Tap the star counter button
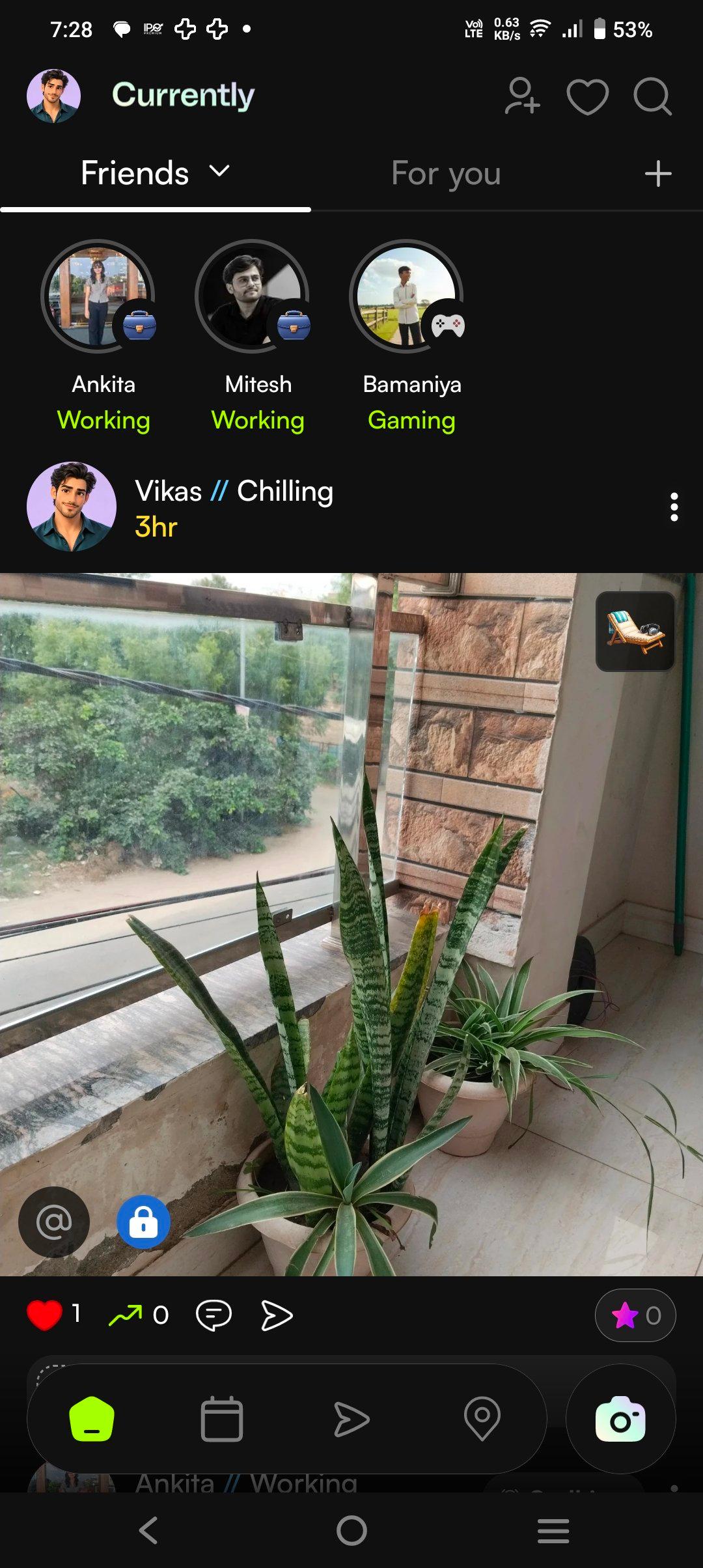This screenshot has width=703, height=1568. (x=635, y=1315)
